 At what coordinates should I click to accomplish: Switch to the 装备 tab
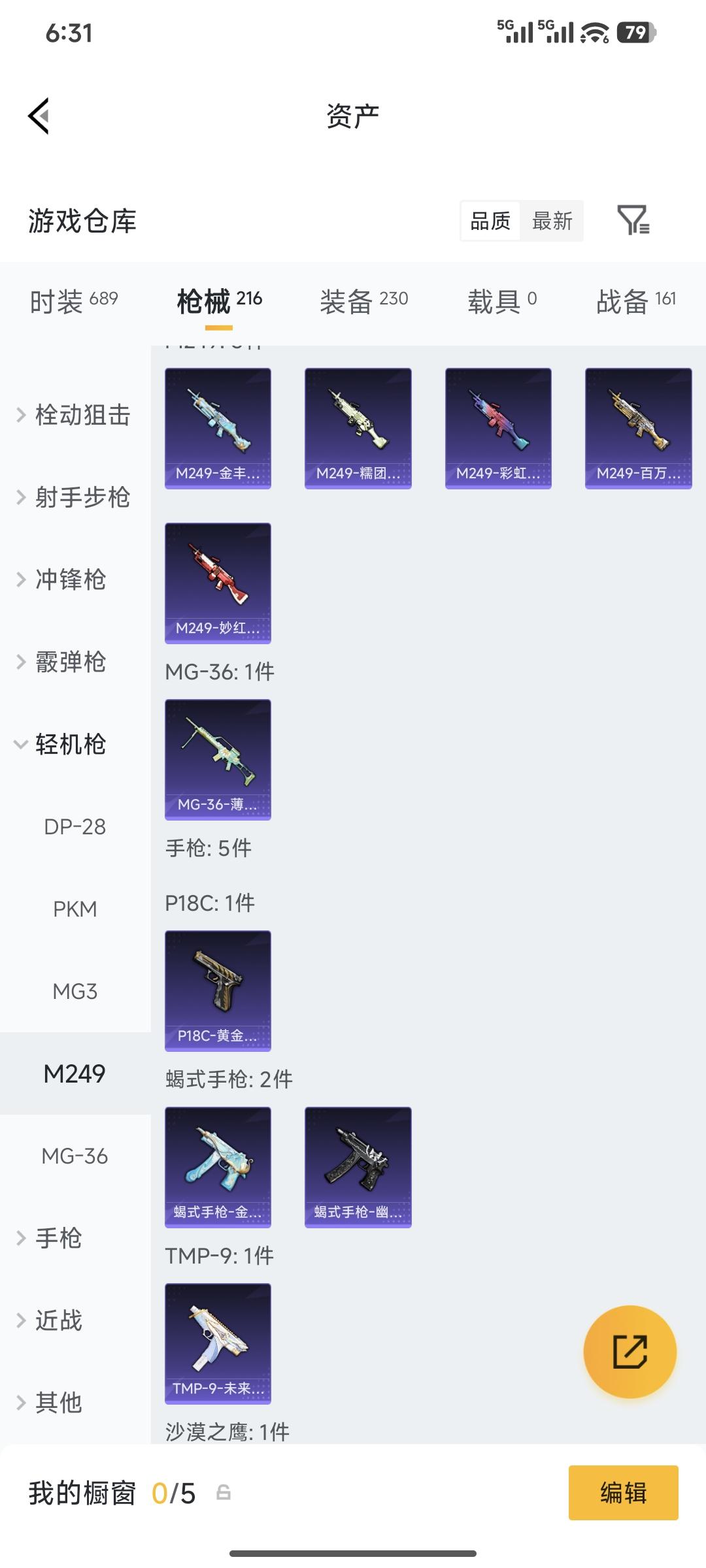click(363, 301)
